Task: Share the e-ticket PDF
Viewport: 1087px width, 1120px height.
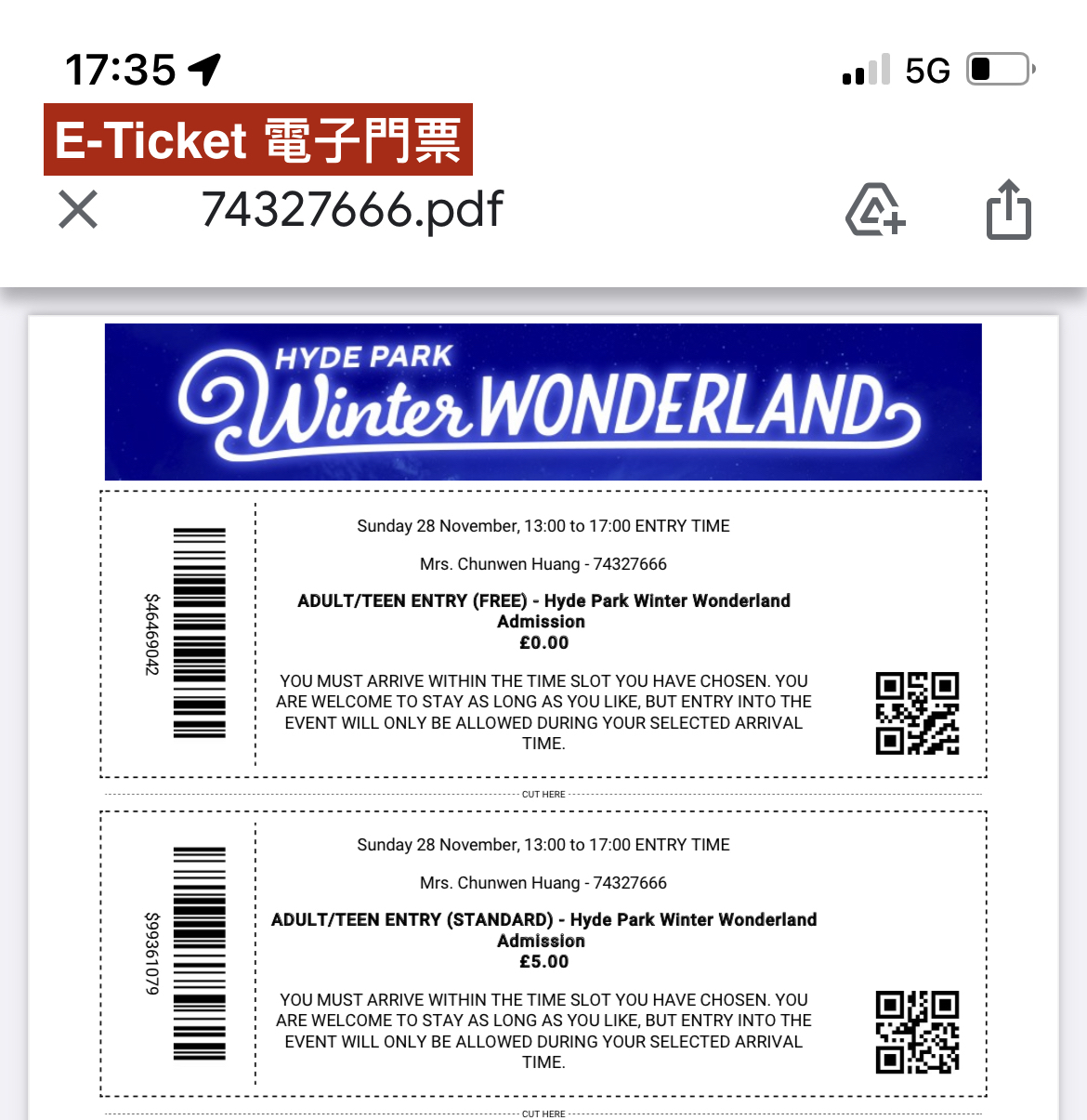Action: tap(1008, 211)
